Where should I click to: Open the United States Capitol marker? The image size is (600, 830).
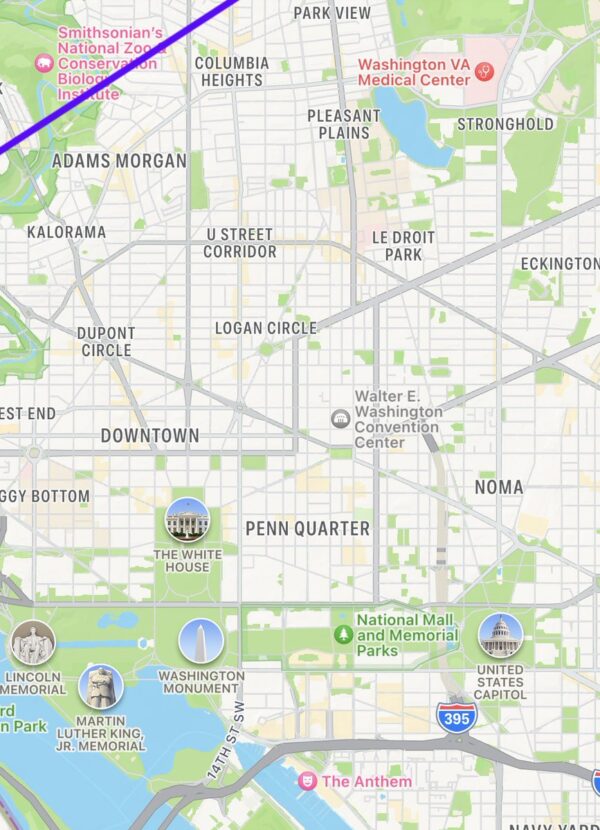(x=500, y=636)
